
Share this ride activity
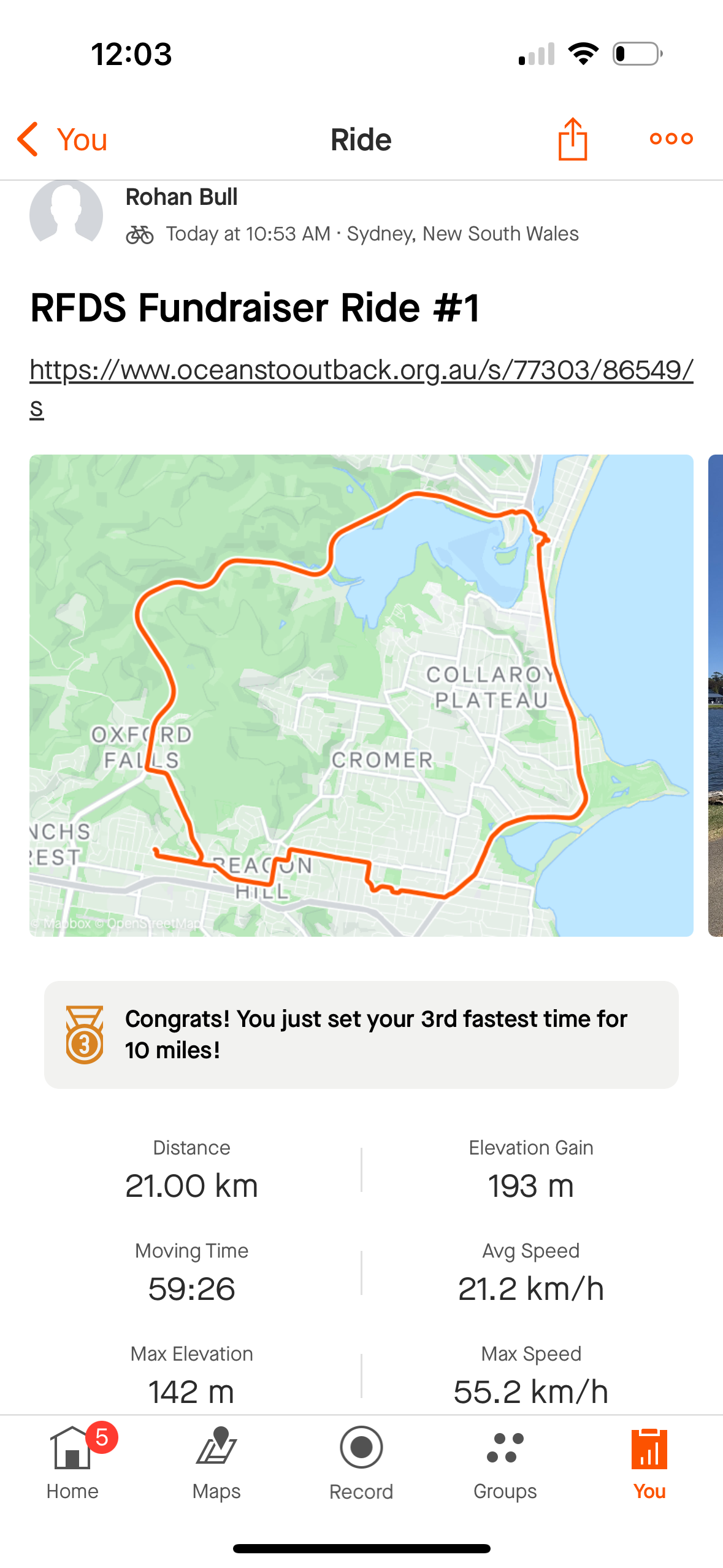pos(572,139)
